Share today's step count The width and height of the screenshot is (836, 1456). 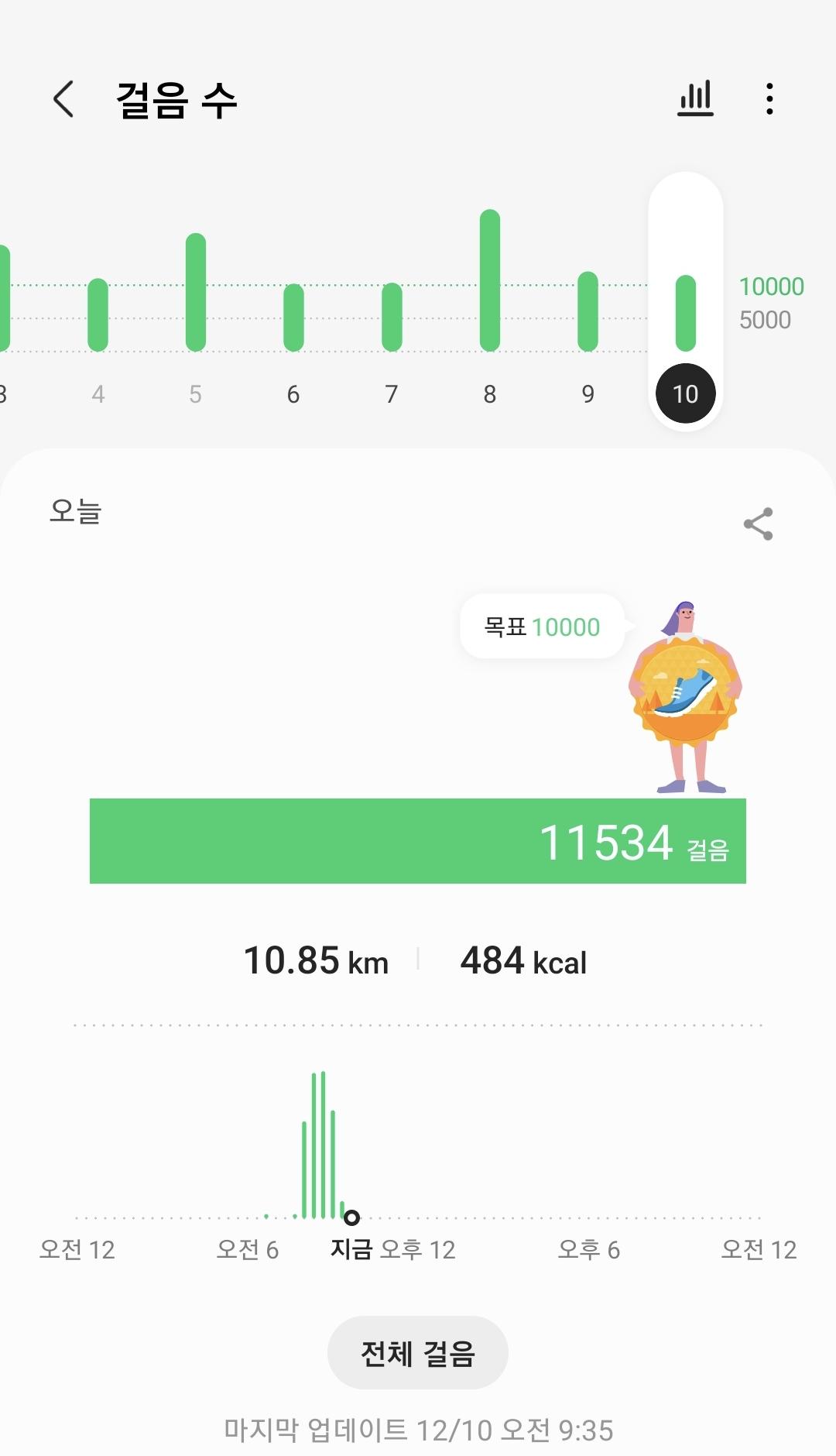(758, 524)
